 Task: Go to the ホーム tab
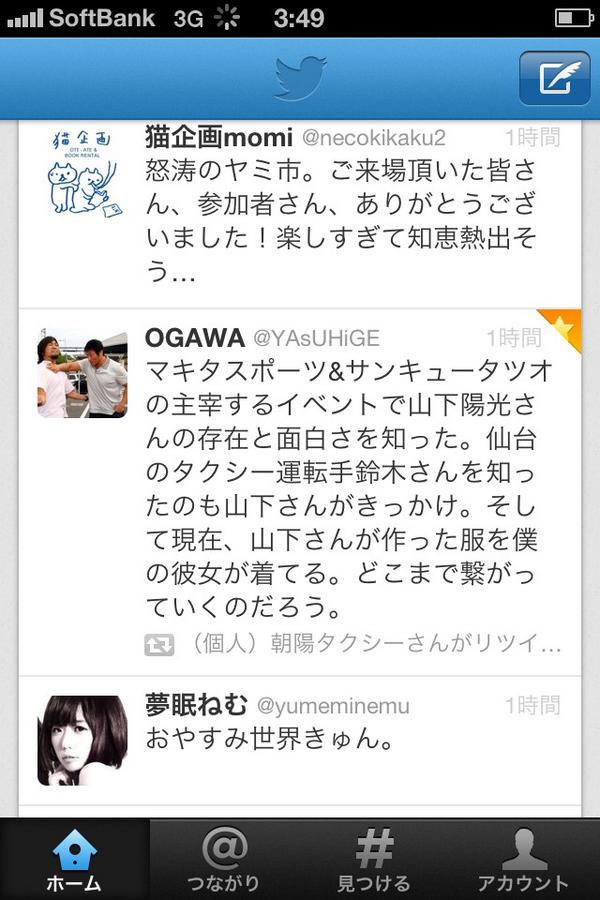pyautogui.click(x=74, y=858)
